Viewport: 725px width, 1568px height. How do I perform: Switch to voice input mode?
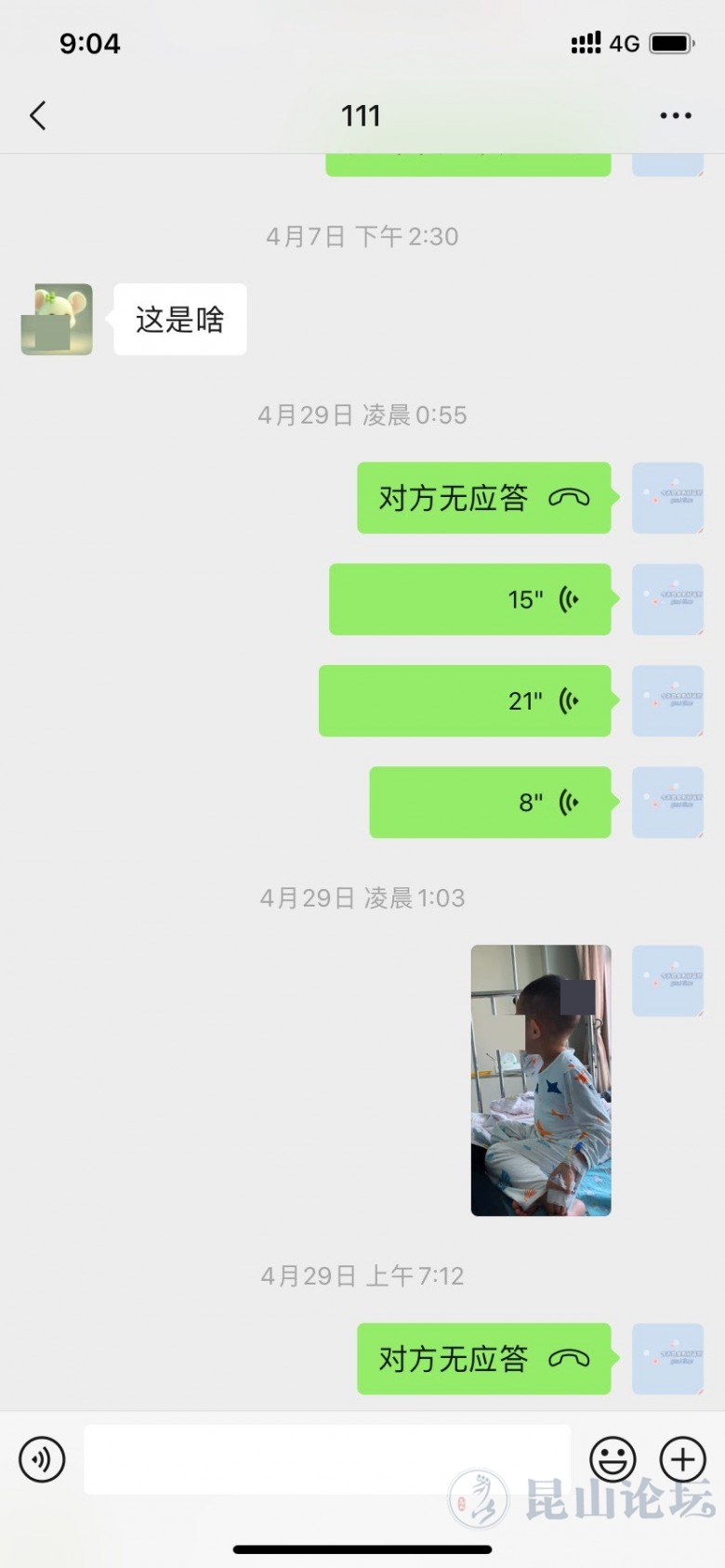(x=42, y=1459)
